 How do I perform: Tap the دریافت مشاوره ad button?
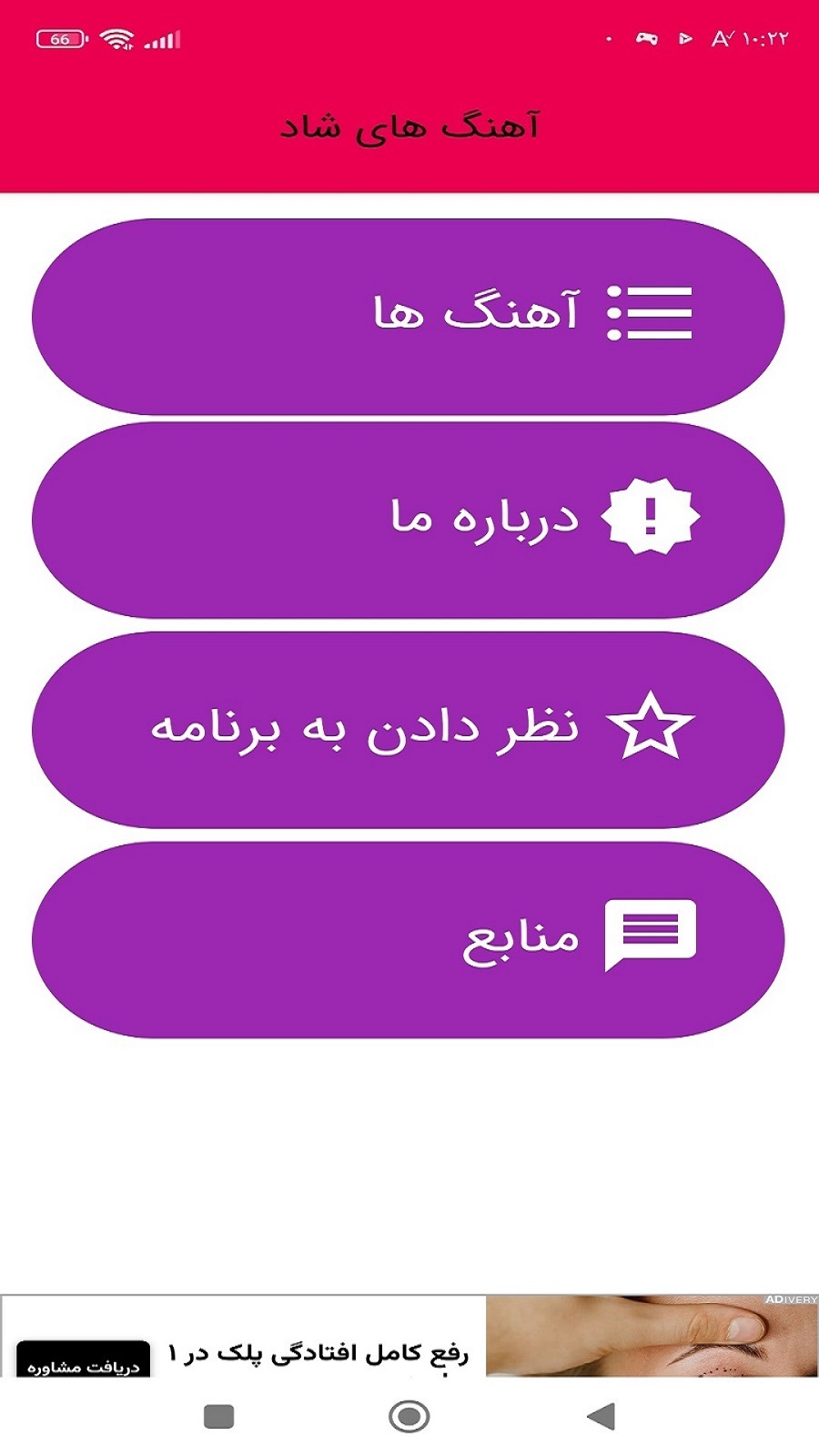(83, 1361)
